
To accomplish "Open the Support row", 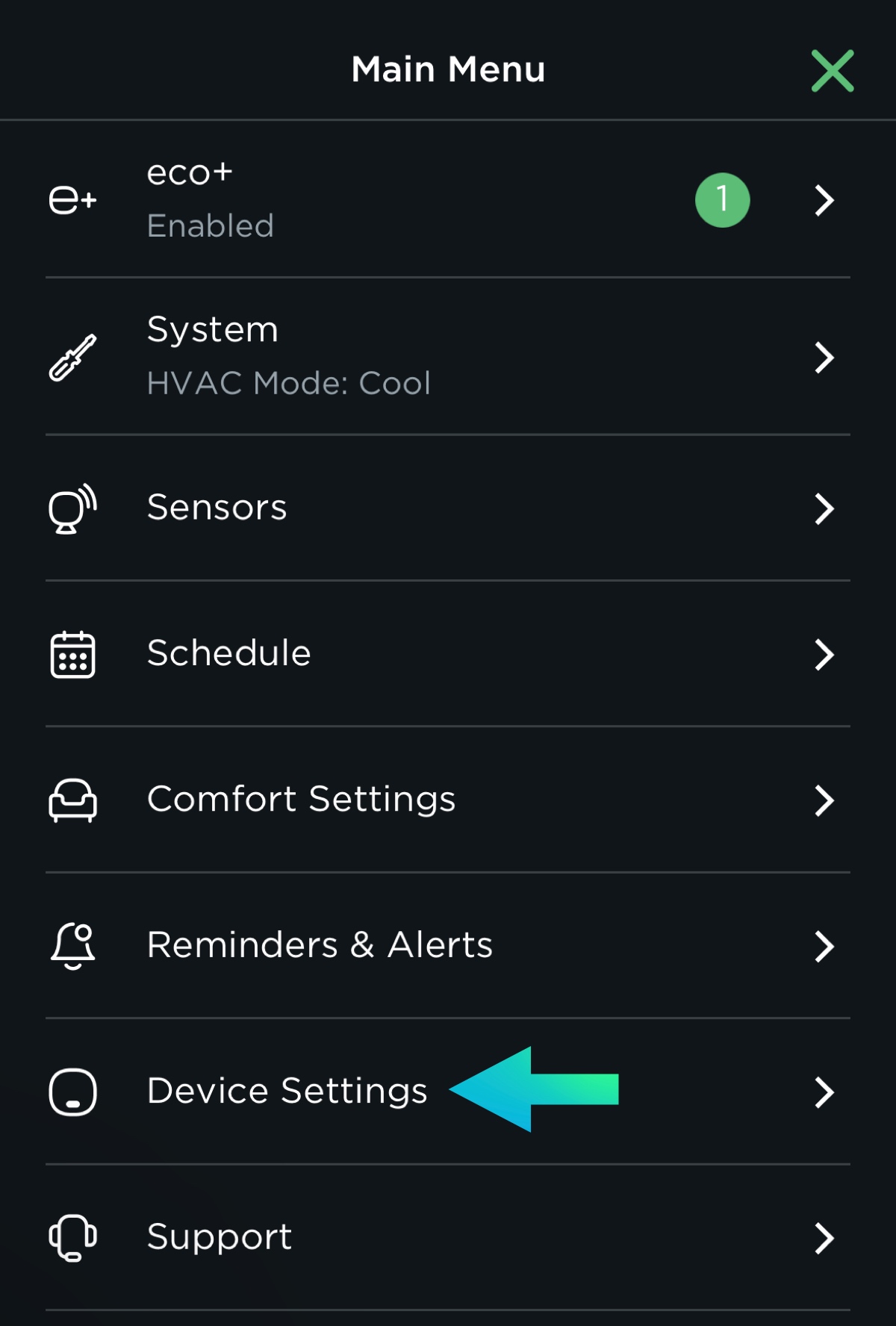I will [448, 1237].
